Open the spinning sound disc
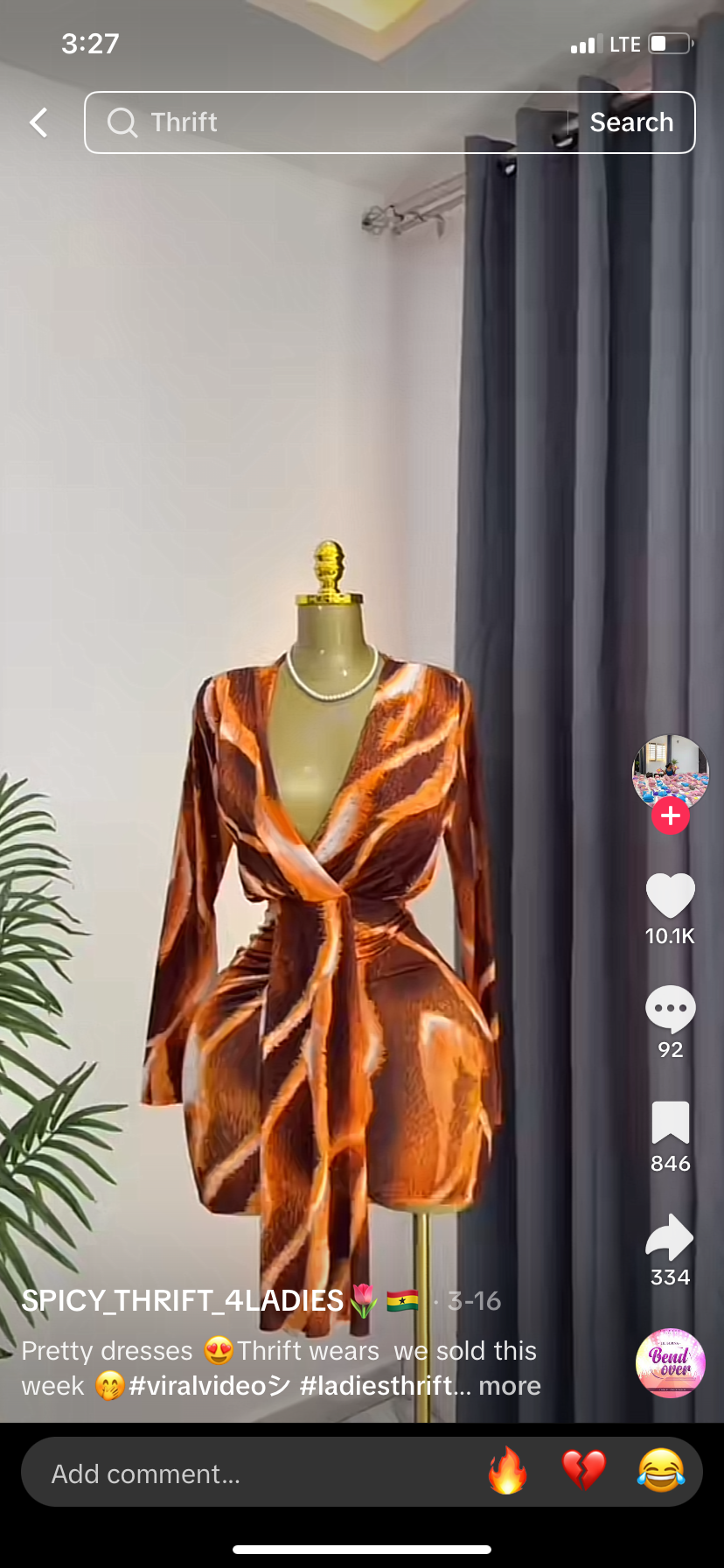The width and height of the screenshot is (724, 1568). (x=670, y=1363)
